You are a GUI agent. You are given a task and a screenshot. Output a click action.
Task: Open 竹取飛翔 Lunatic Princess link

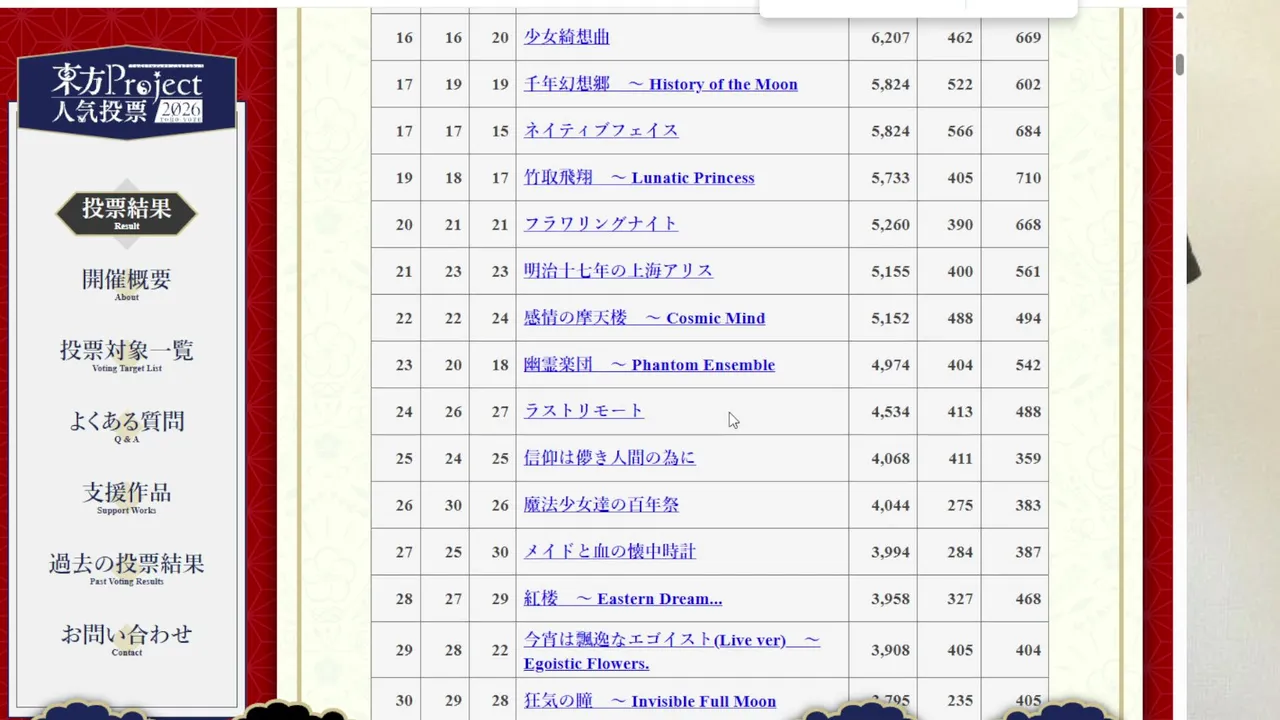click(639, 178)
